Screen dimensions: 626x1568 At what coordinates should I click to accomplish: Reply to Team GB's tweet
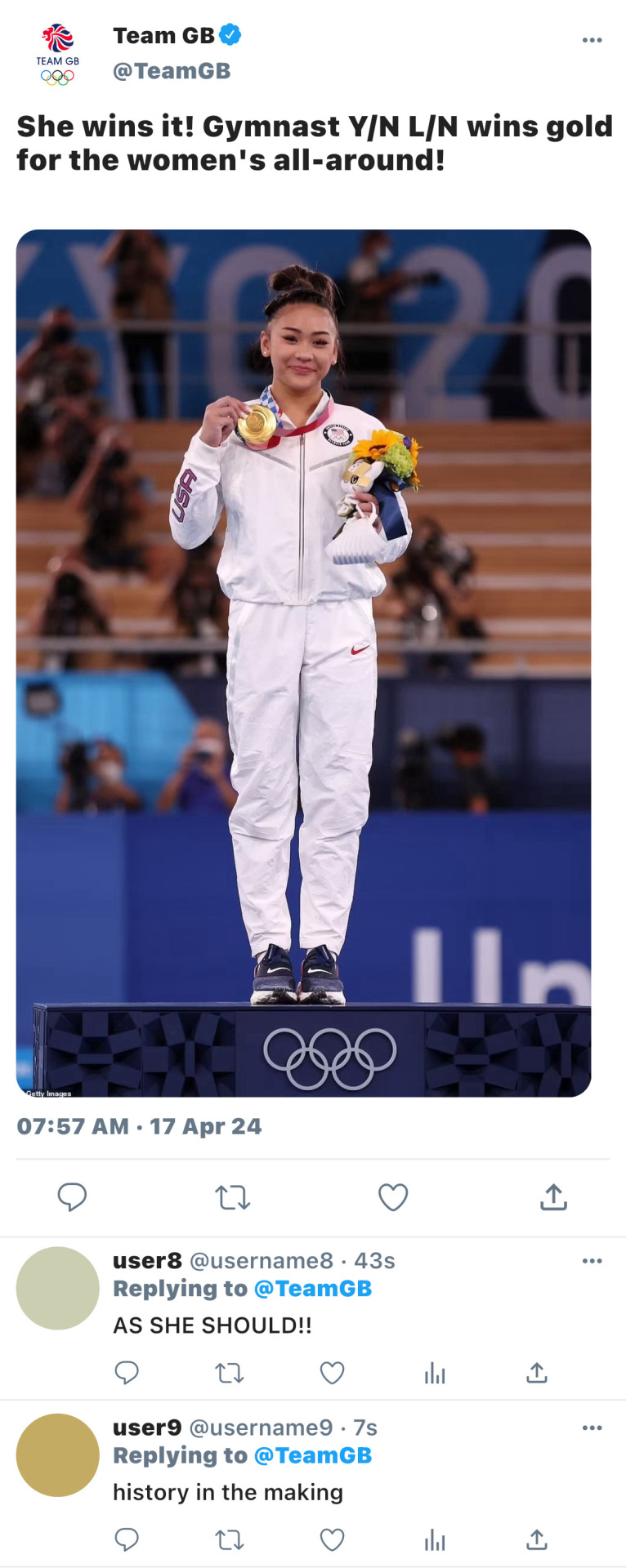72,1196
